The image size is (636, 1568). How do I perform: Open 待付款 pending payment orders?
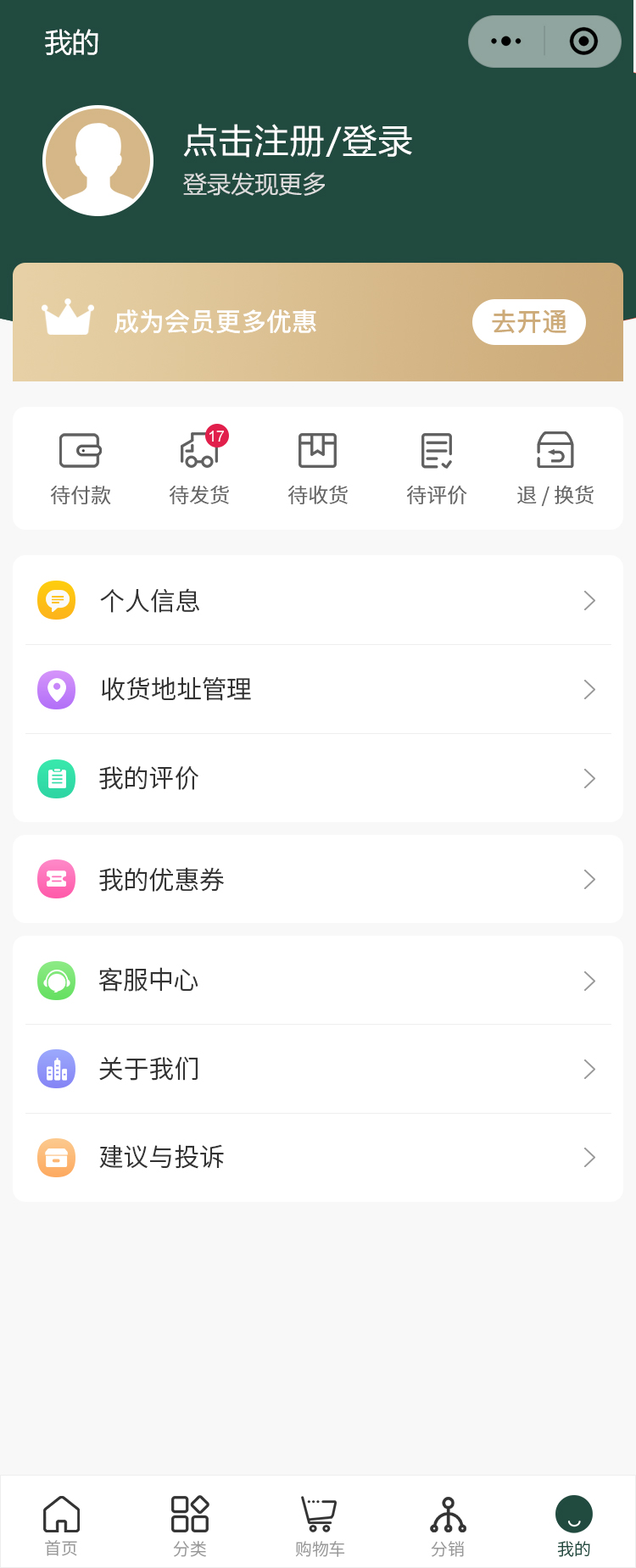click(x=81, y=468)
